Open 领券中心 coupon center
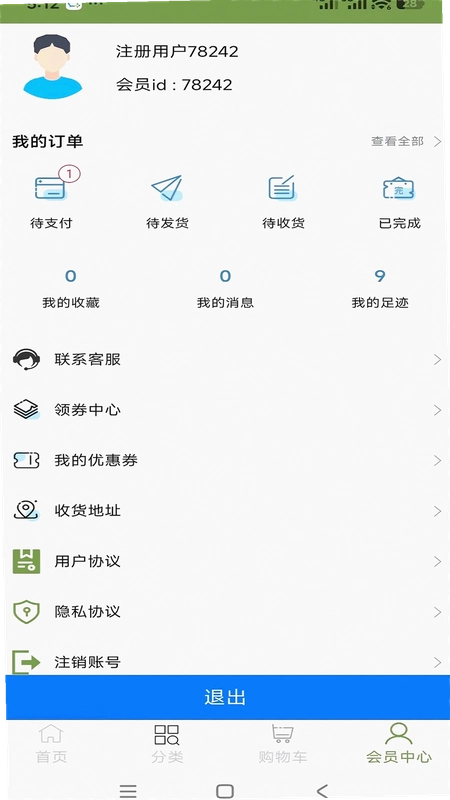 tap(225, 410)
